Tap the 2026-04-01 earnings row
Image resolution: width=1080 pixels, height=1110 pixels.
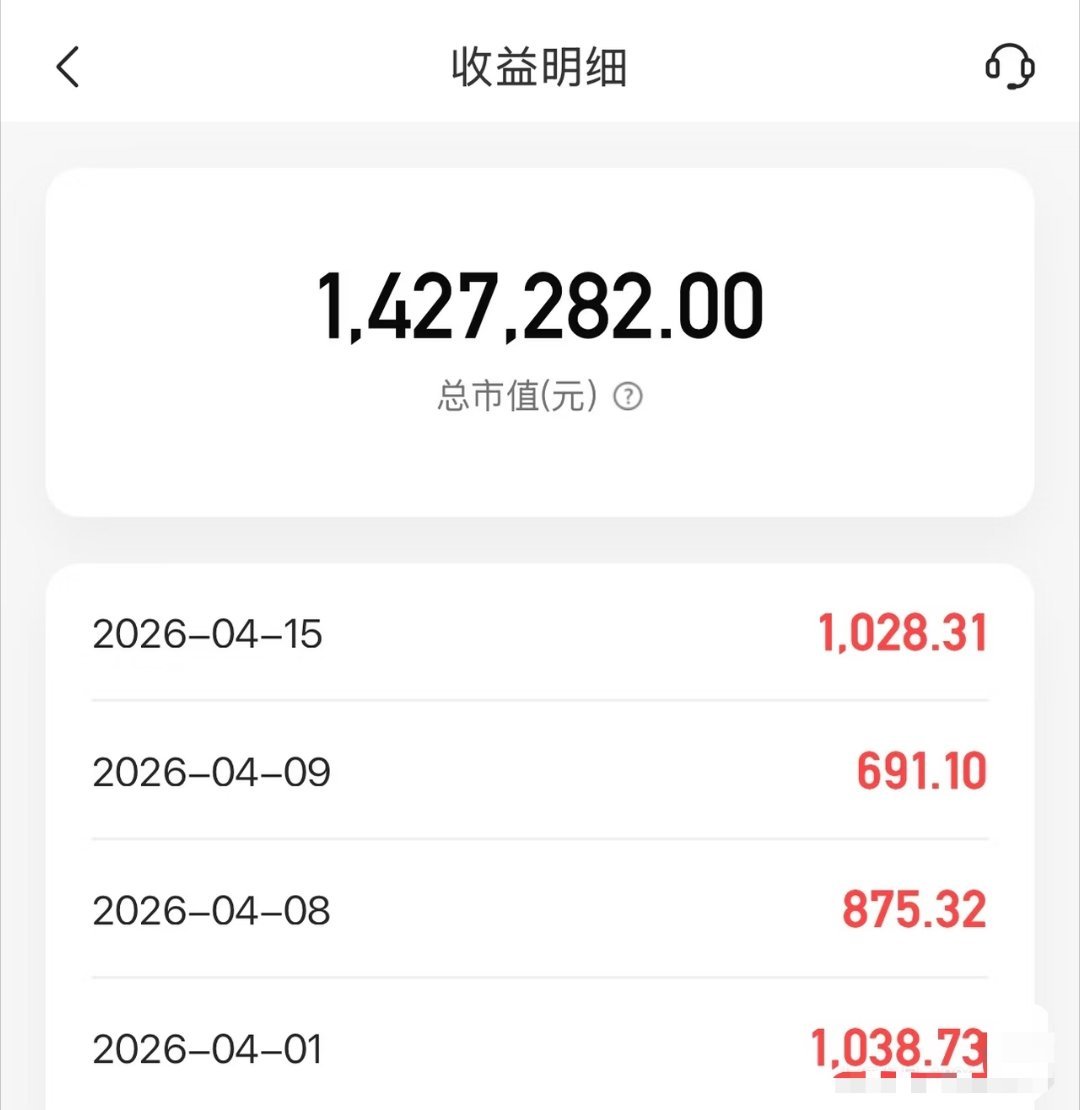click(540, 1048)
